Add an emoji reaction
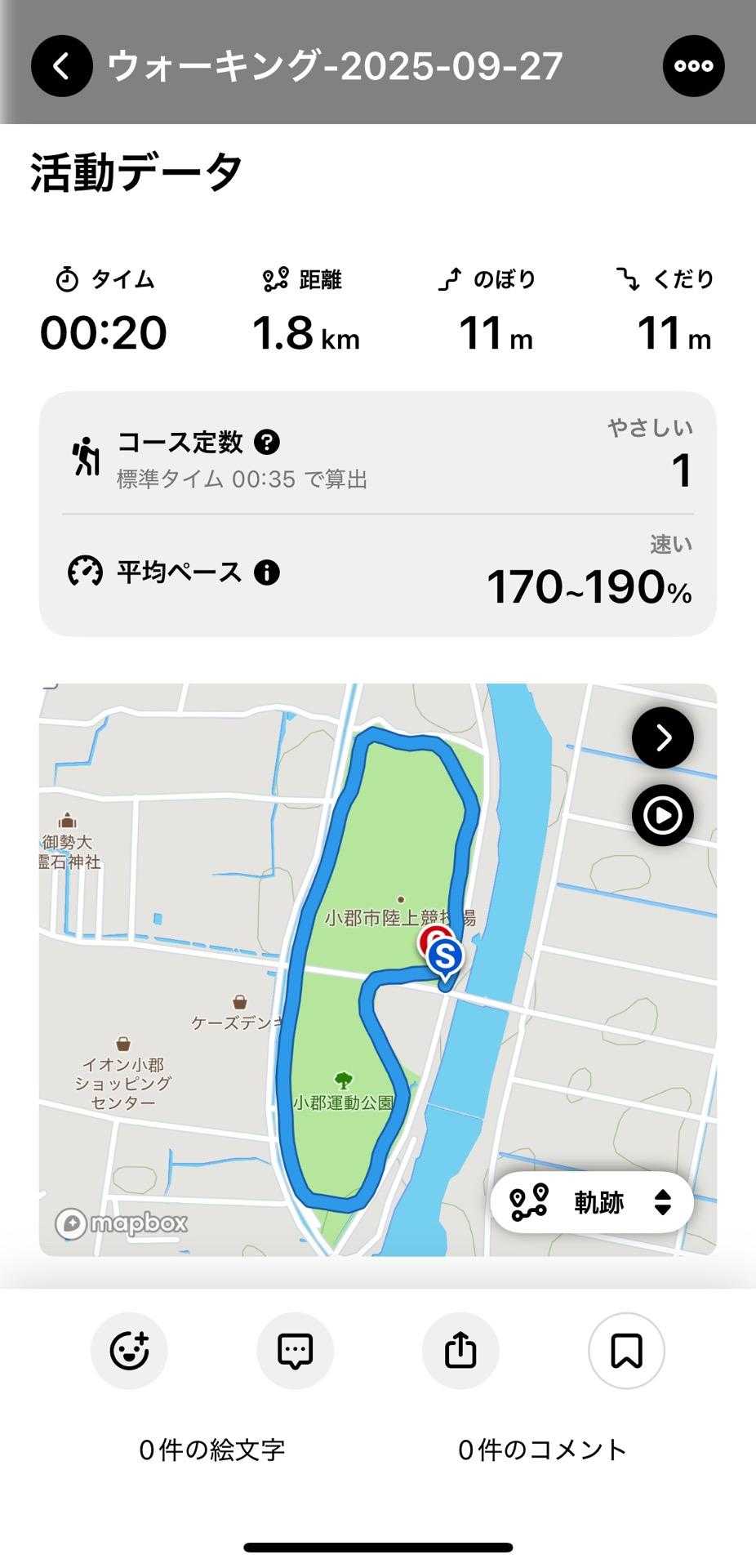 [x=129, y=1351]
